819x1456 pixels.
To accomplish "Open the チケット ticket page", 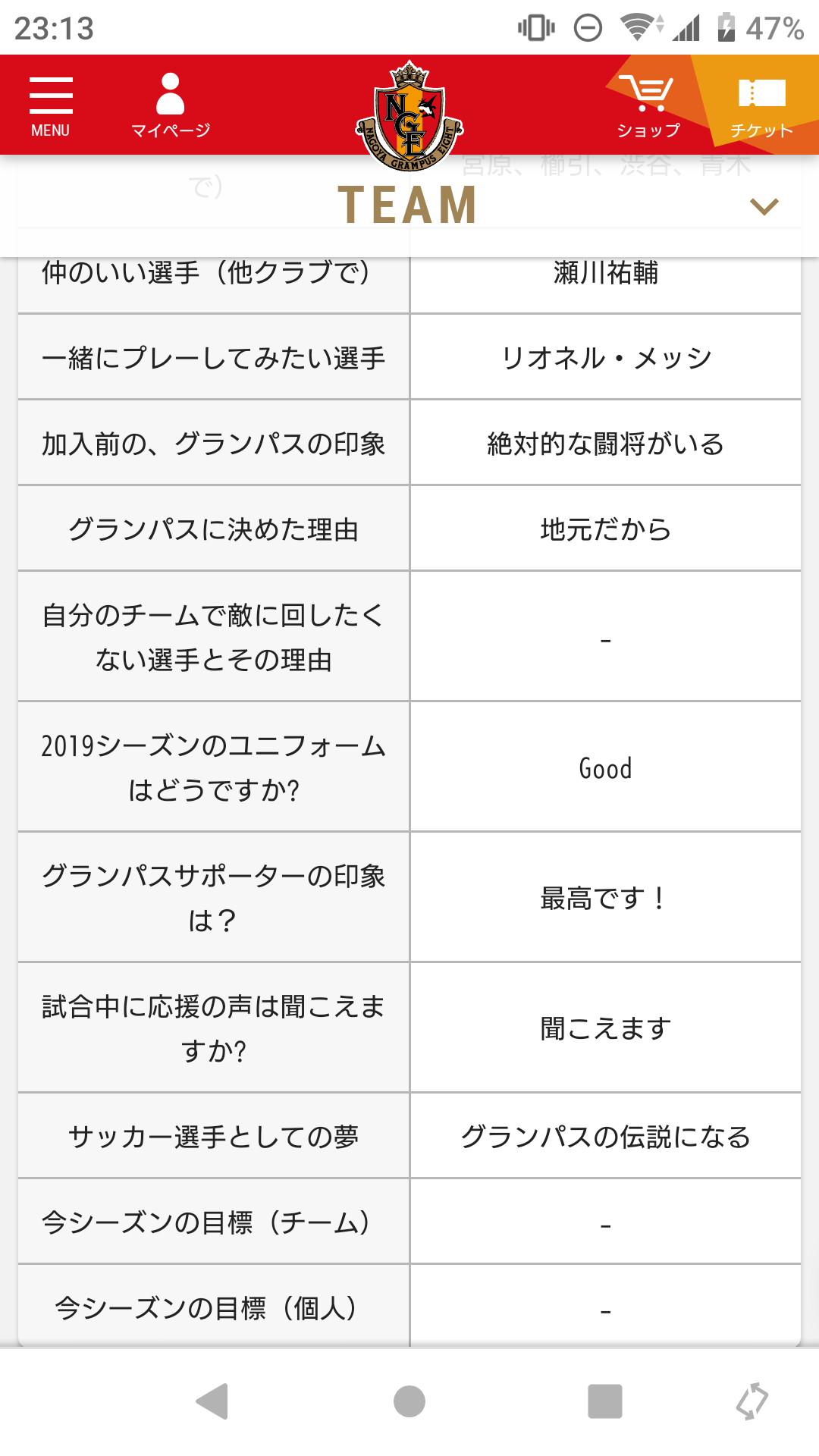I will (761, 106).
